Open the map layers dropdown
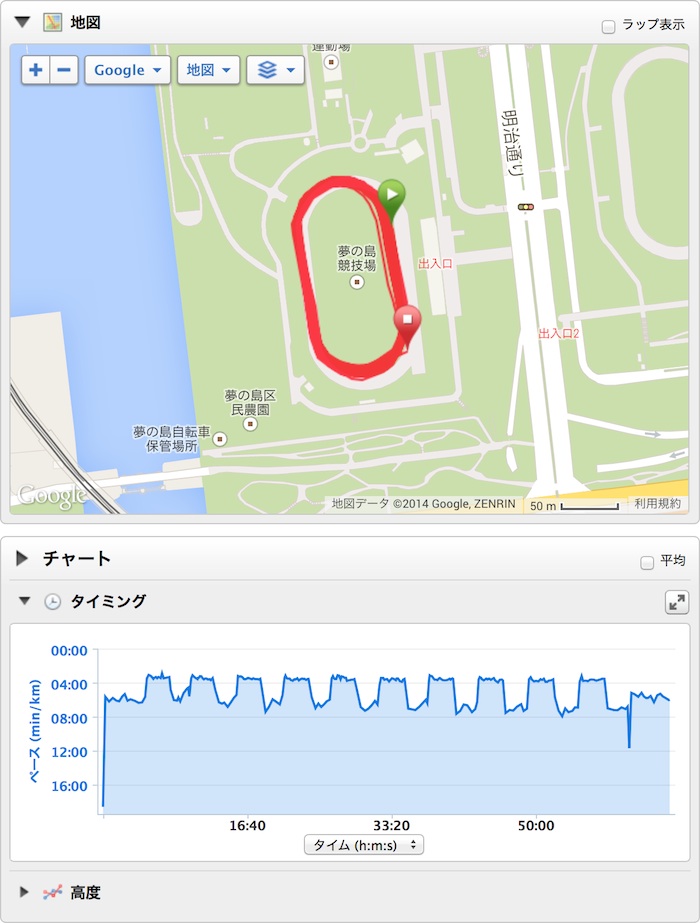The width and height of the screenshot is (700, 923). [x=275, y=70]
